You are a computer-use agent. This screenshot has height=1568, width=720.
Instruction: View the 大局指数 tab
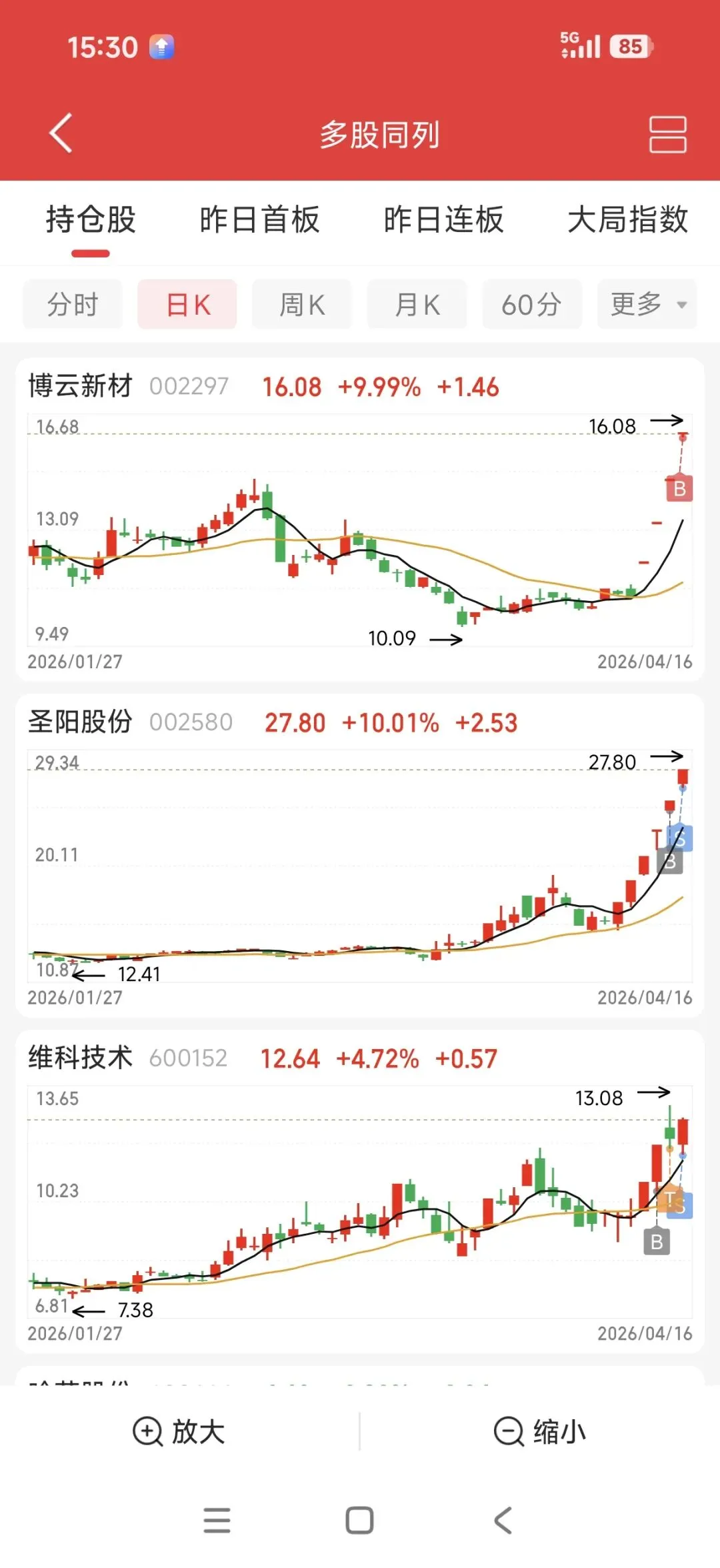coord(627,220)
